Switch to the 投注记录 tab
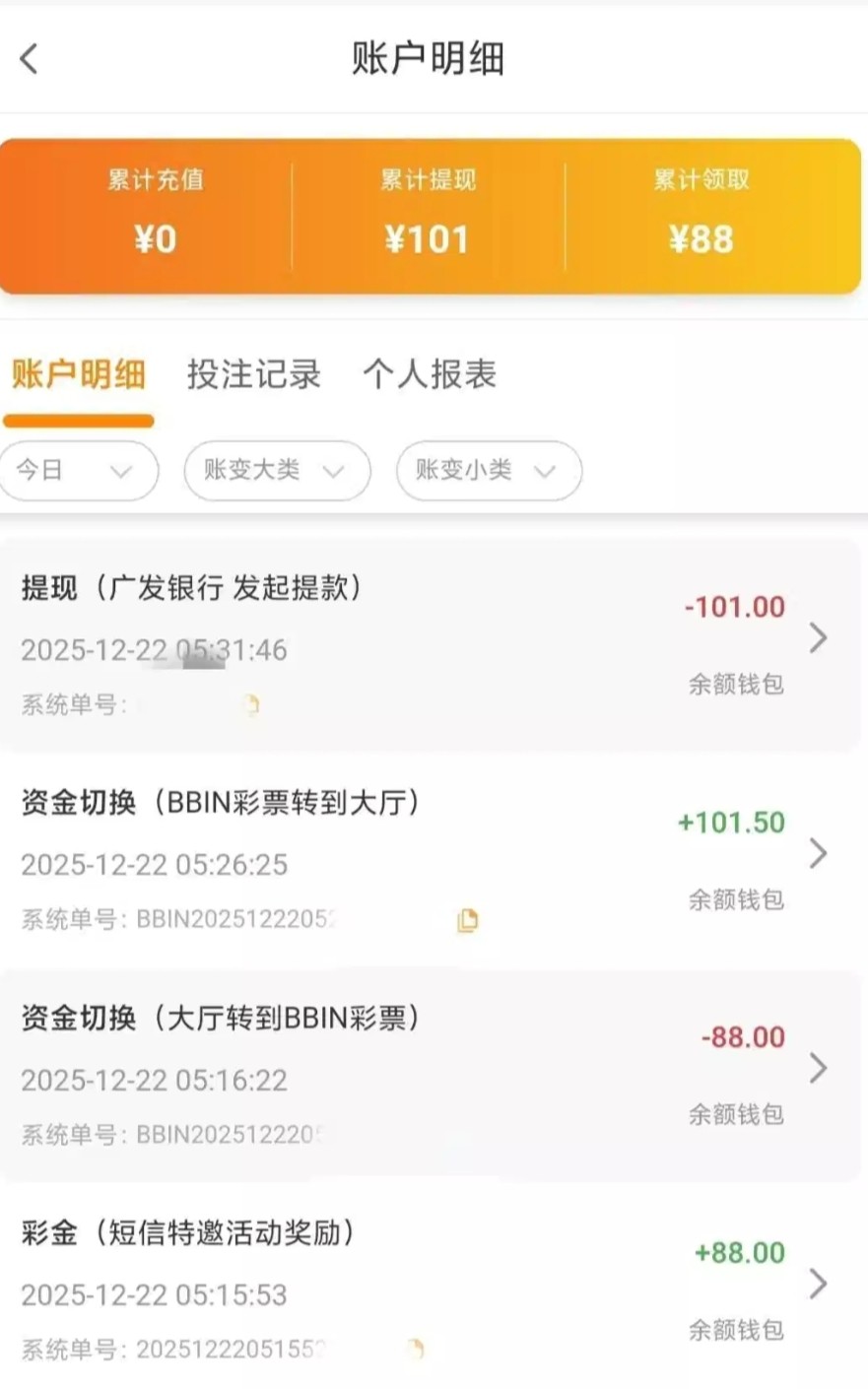This screenshot has height=1389, width=868. pyautogui.click(x=254, y=374)
